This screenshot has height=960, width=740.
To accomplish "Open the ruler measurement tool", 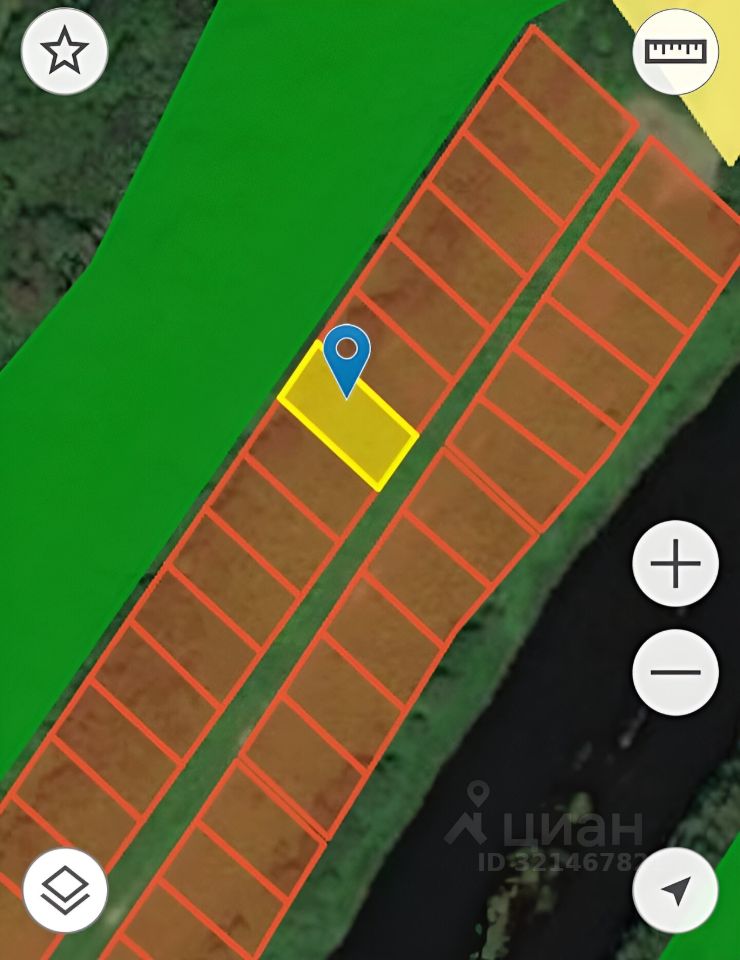I will (676, 51).
